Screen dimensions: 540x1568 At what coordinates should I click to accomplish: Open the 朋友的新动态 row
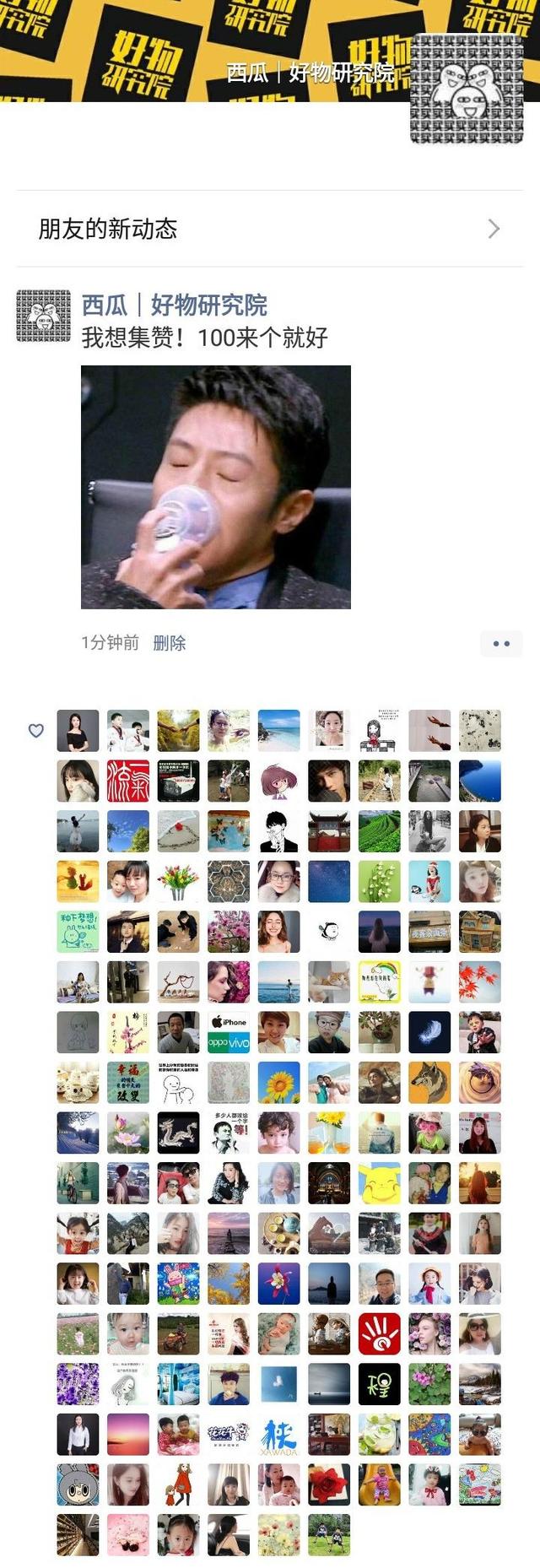(270, 229)
